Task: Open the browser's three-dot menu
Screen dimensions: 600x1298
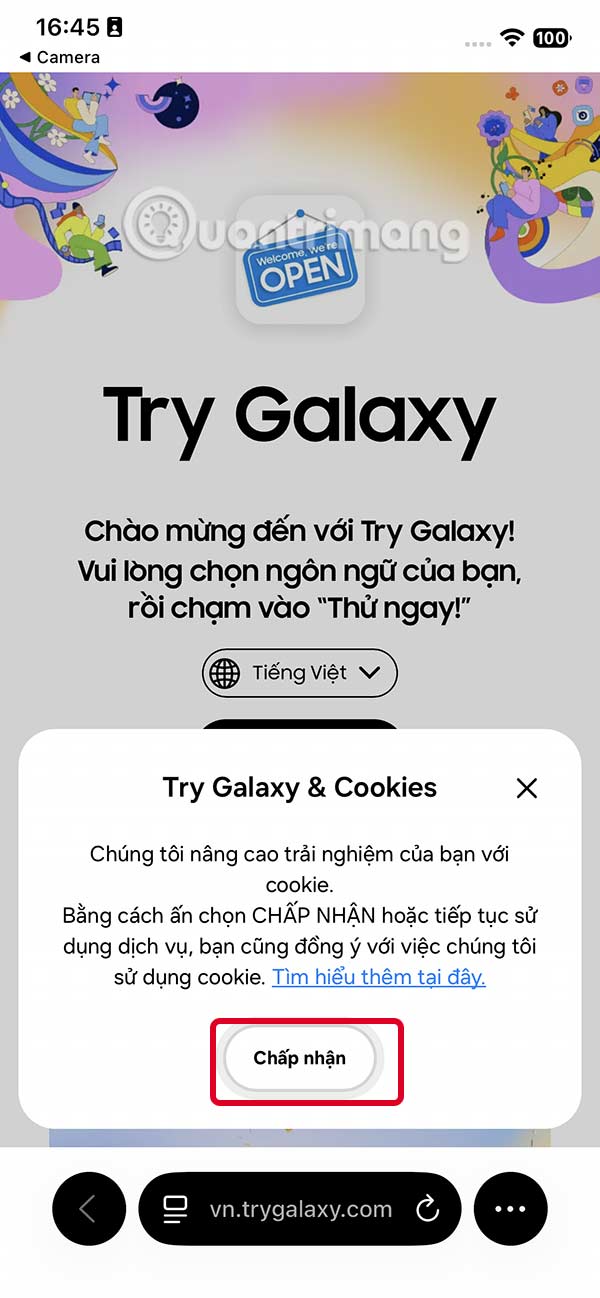Action: 510,1209
